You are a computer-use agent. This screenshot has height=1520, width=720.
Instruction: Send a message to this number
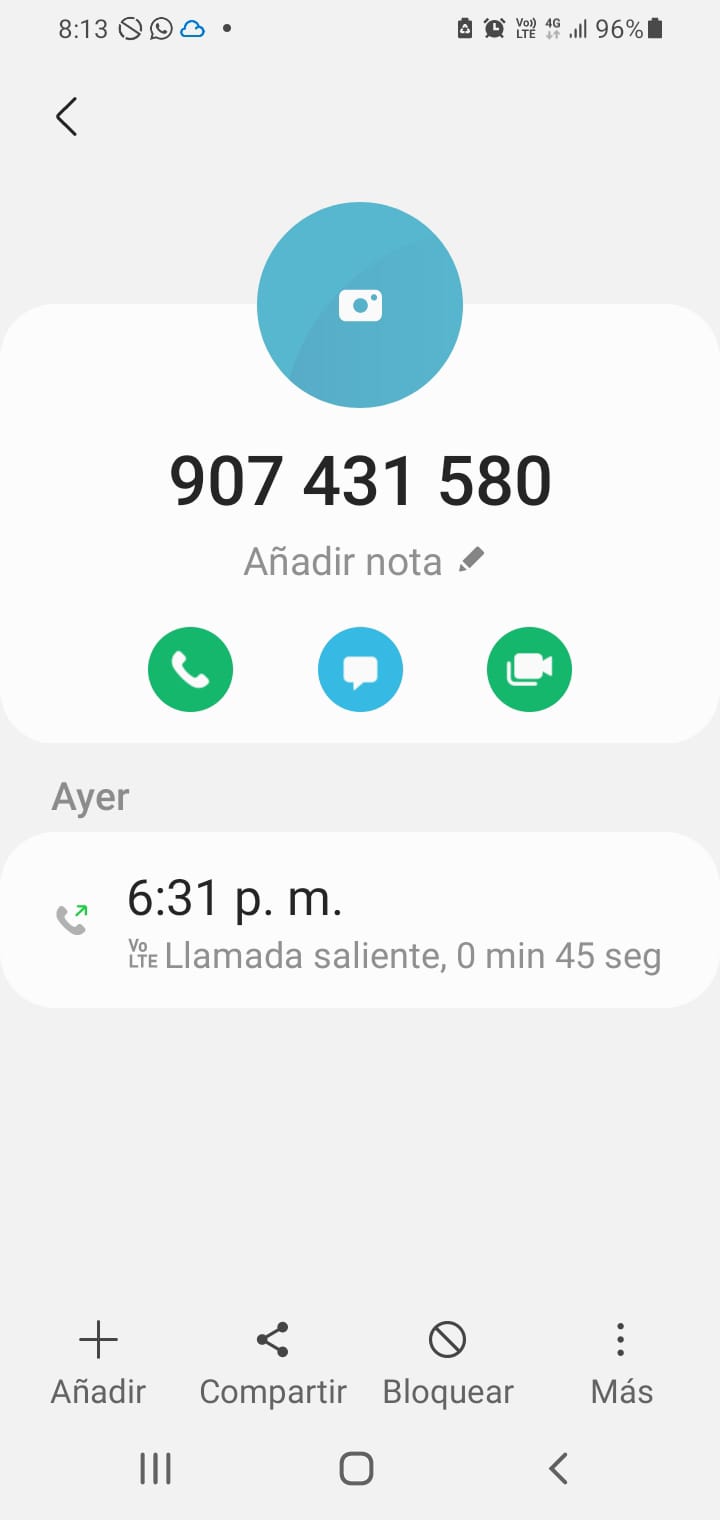[x=360, y=670]
